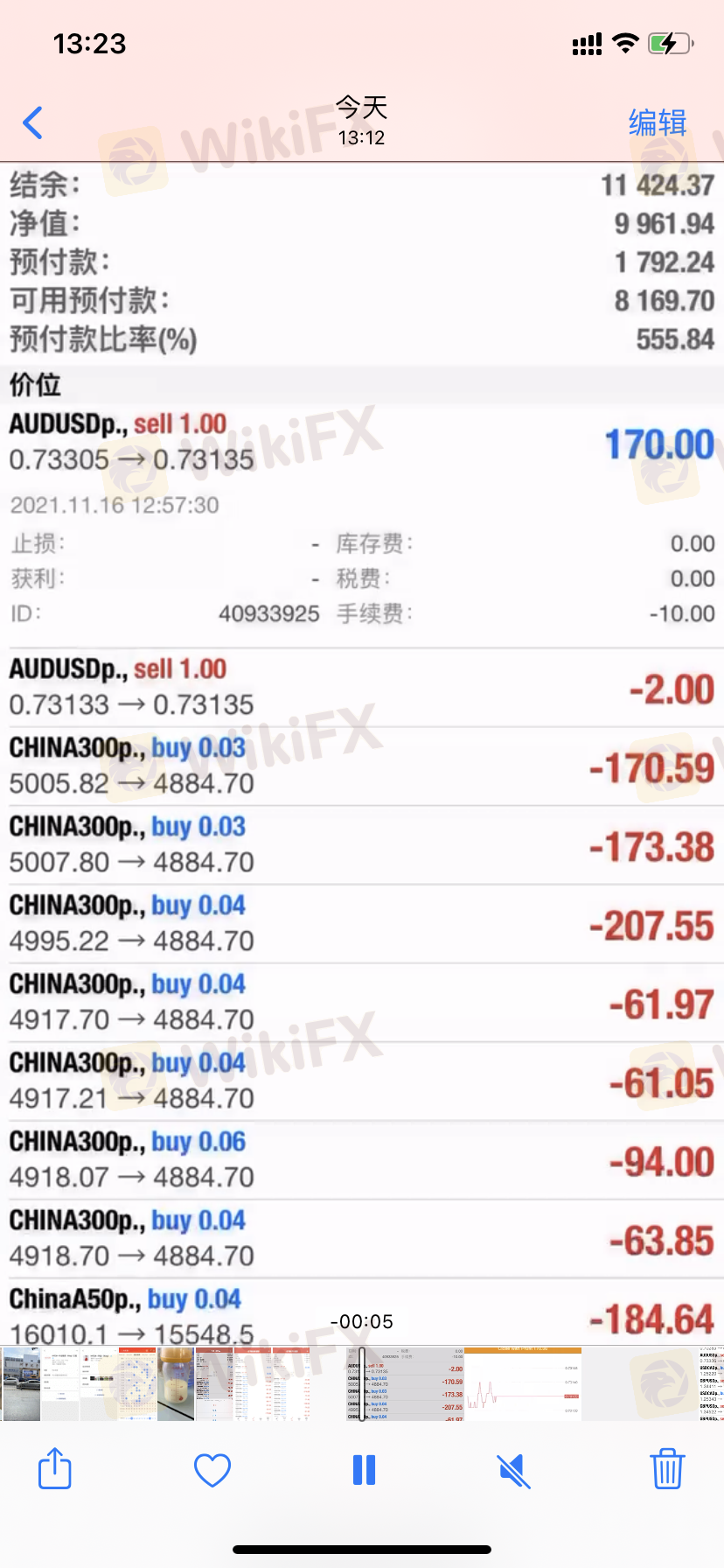Go back to the photo library
This screenshot has height=1568, width=724.
(33, 123)
